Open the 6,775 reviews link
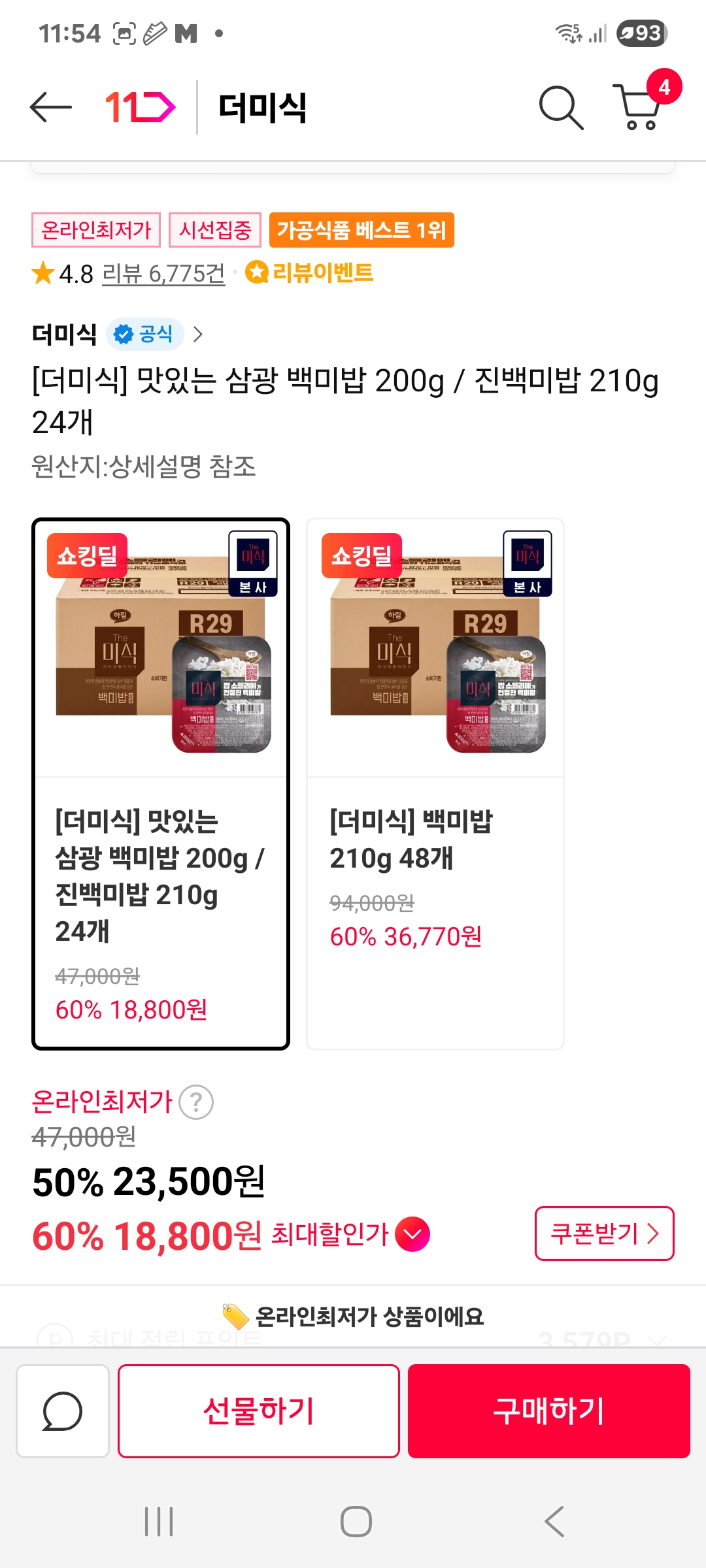Screen dimensions: 706x1568 pyautogui.click(x=163, y=273)
